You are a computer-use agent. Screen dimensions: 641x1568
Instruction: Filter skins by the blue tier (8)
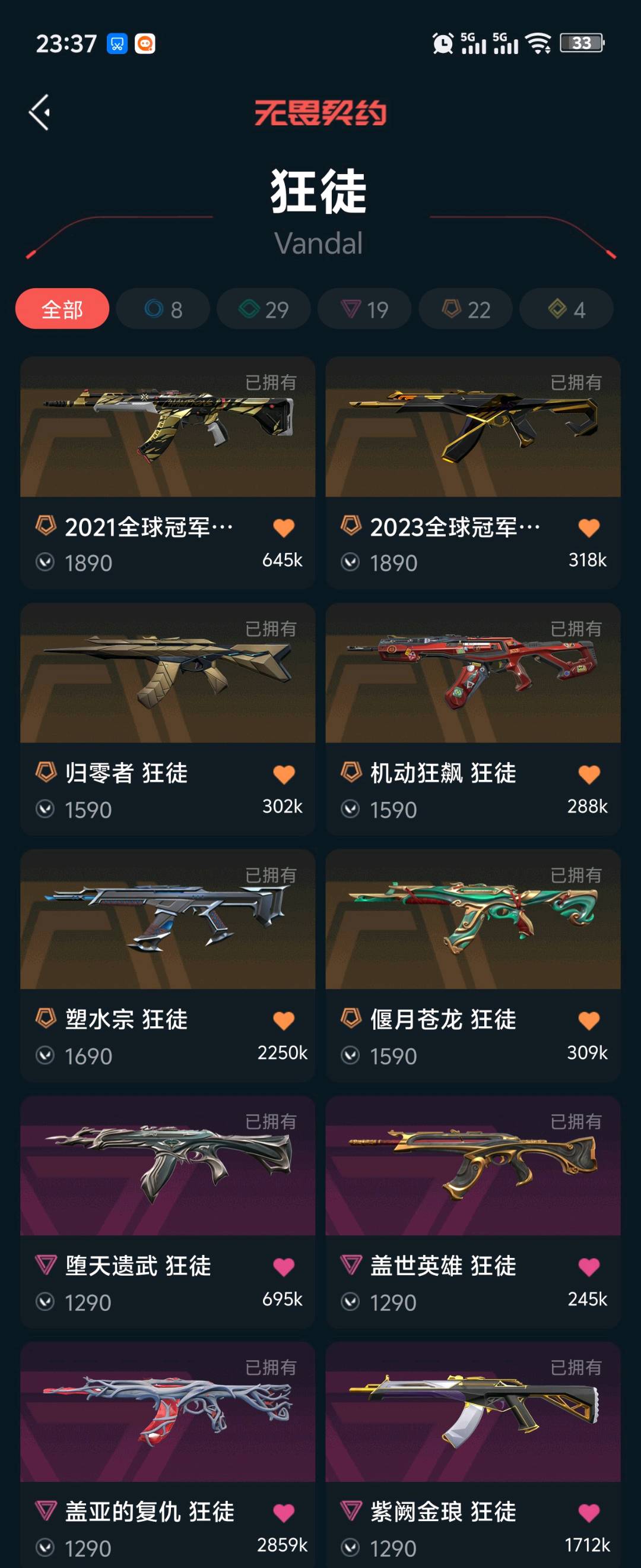[x=163, y=309]
